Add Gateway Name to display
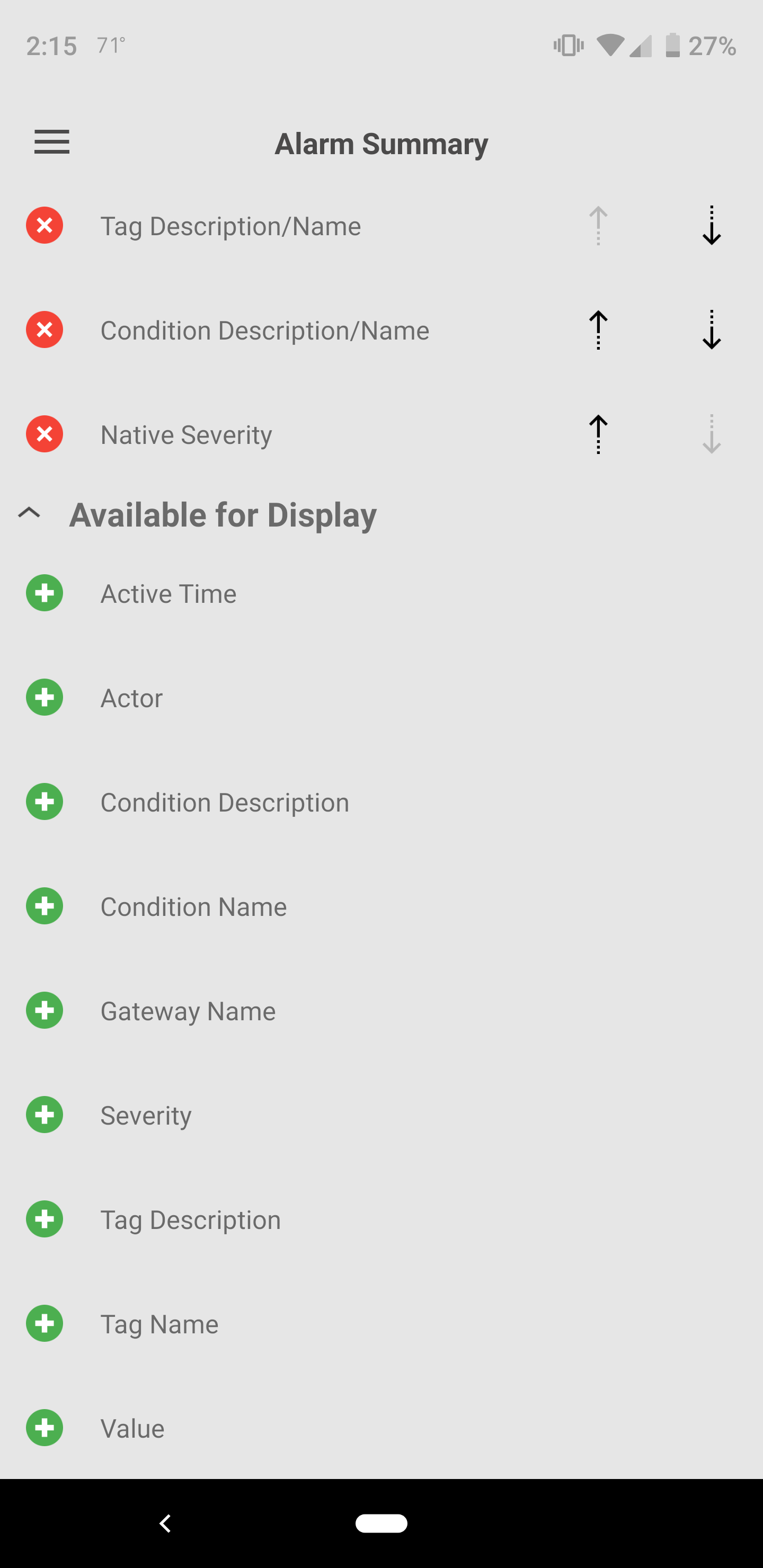Screen dimensions: 763x1568 click(x=45, y=1010)
